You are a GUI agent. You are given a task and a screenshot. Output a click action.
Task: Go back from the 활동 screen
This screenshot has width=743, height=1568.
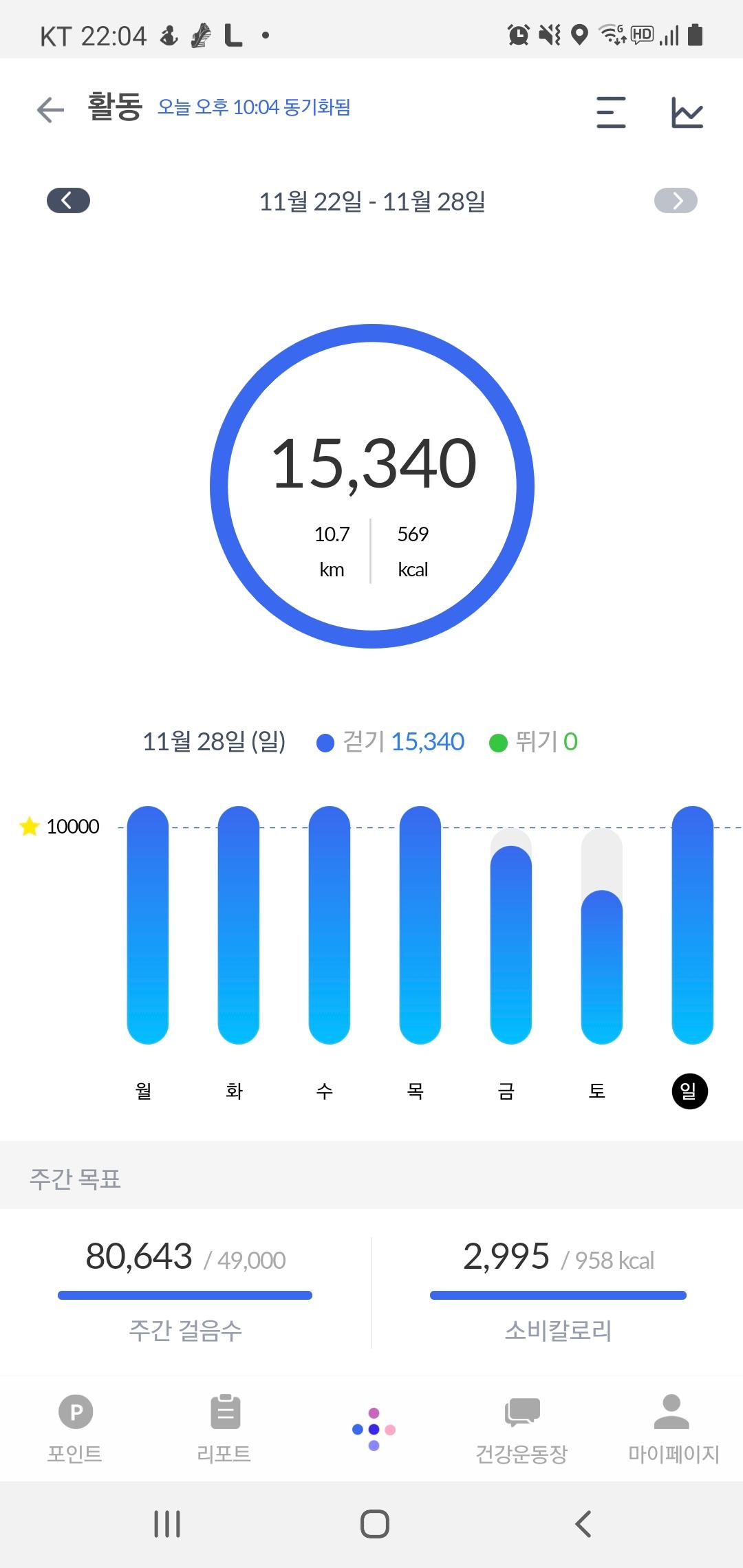coord(50,110)
